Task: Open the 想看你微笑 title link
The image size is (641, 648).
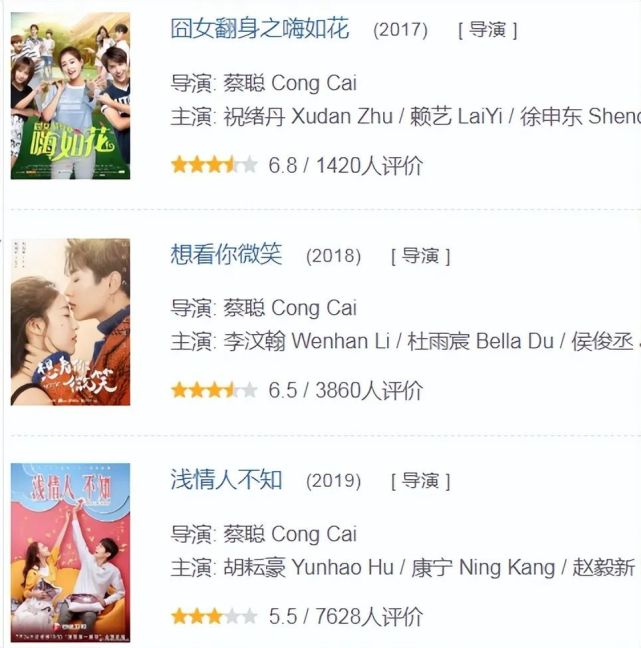Action: 226,255
